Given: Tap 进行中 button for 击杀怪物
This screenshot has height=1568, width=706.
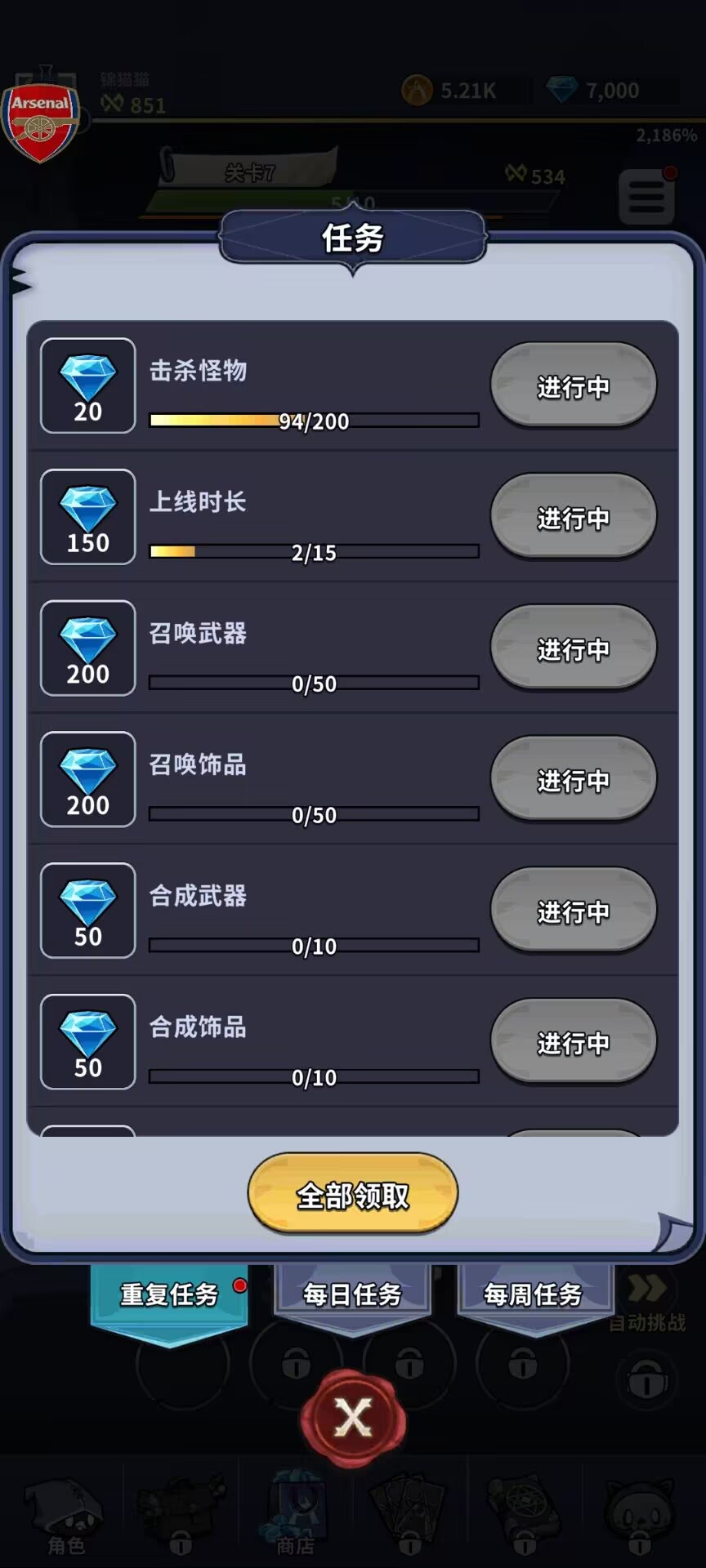Looking at the screenshot, I should tap(573, 386).
